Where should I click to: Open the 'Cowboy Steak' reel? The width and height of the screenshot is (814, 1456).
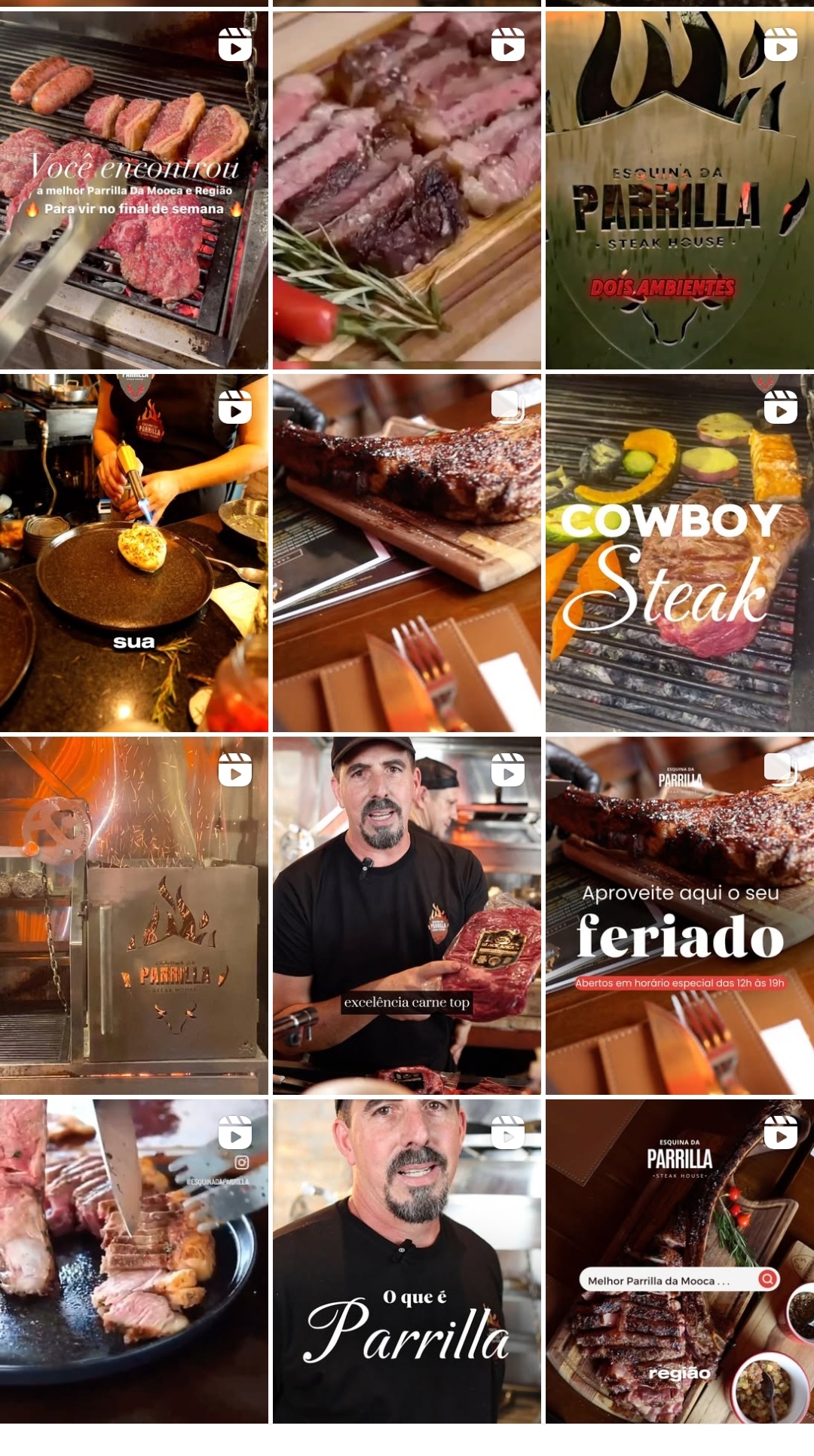(x=680, y=553)
